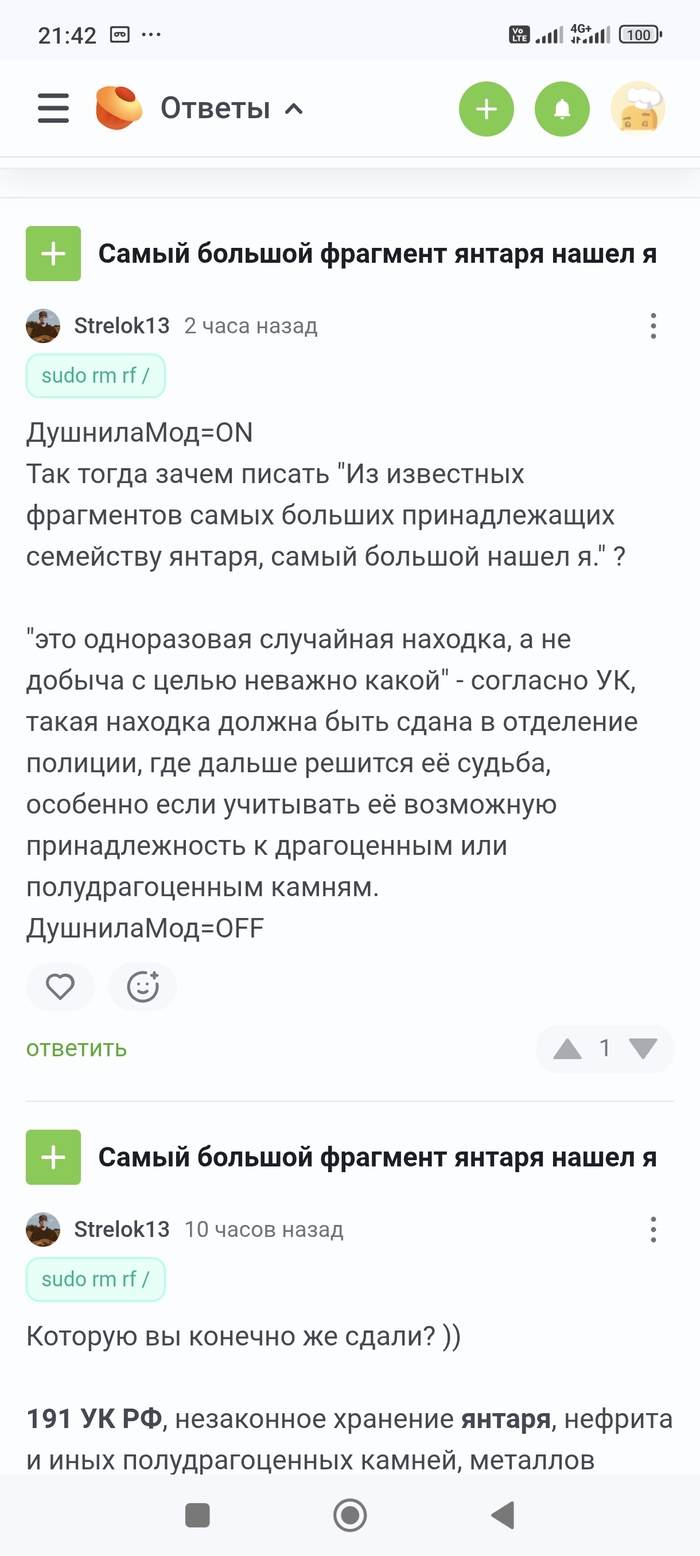
Task: Open the notifications bell
Action: pos(562,109)
